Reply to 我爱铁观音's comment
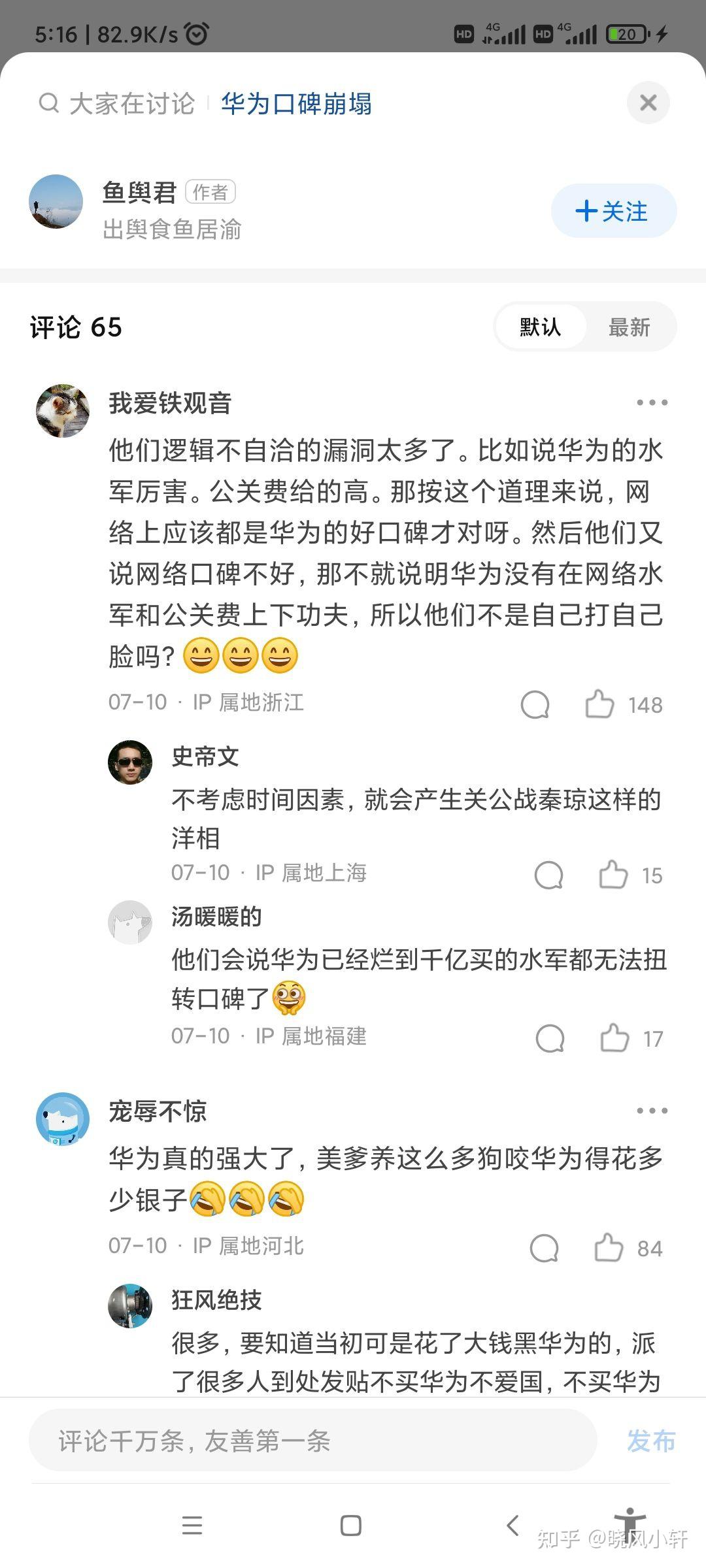The image size is (706, 1568). coord(535,704)
